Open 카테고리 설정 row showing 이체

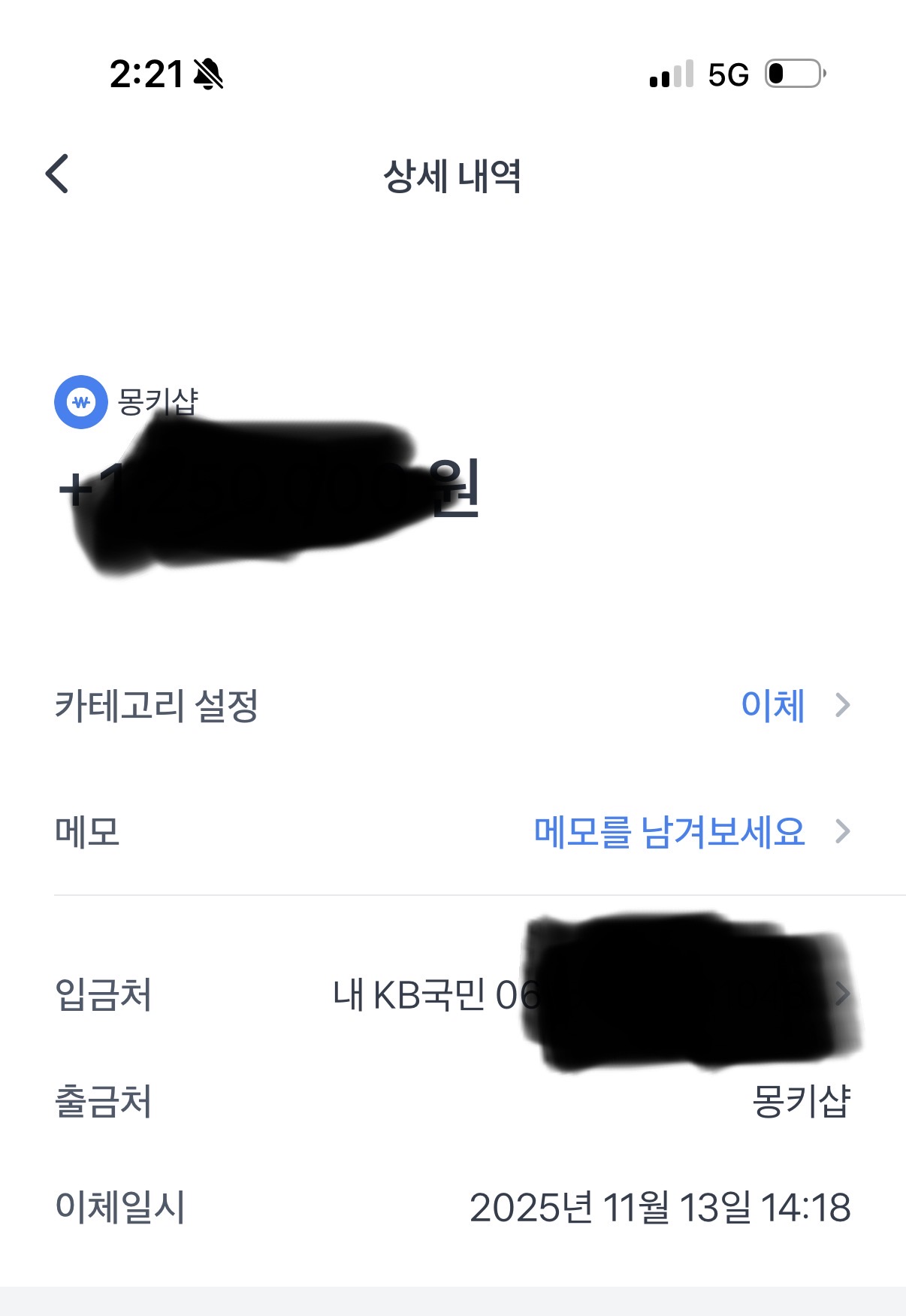(774, 706)
